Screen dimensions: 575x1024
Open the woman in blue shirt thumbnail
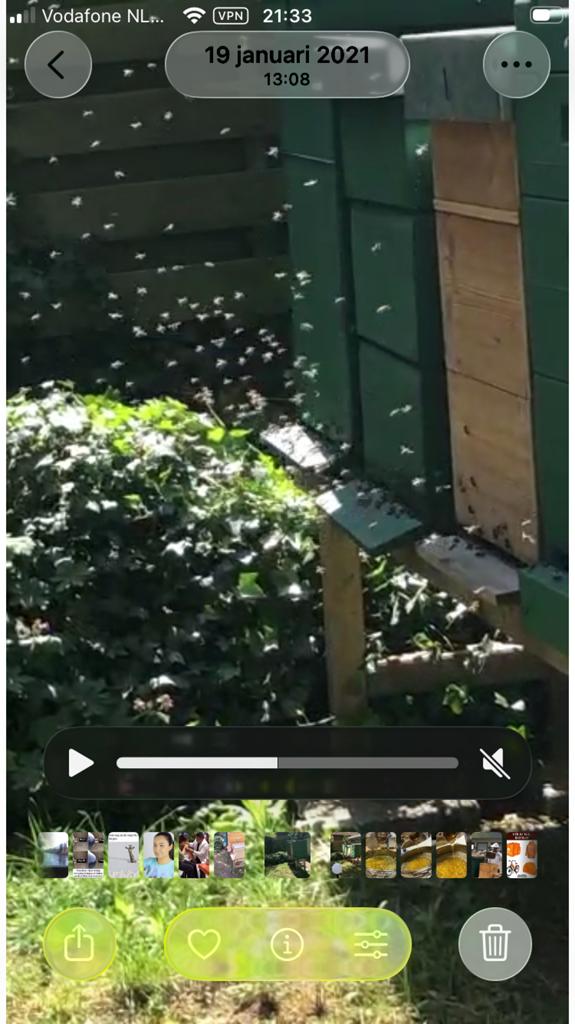159,855
